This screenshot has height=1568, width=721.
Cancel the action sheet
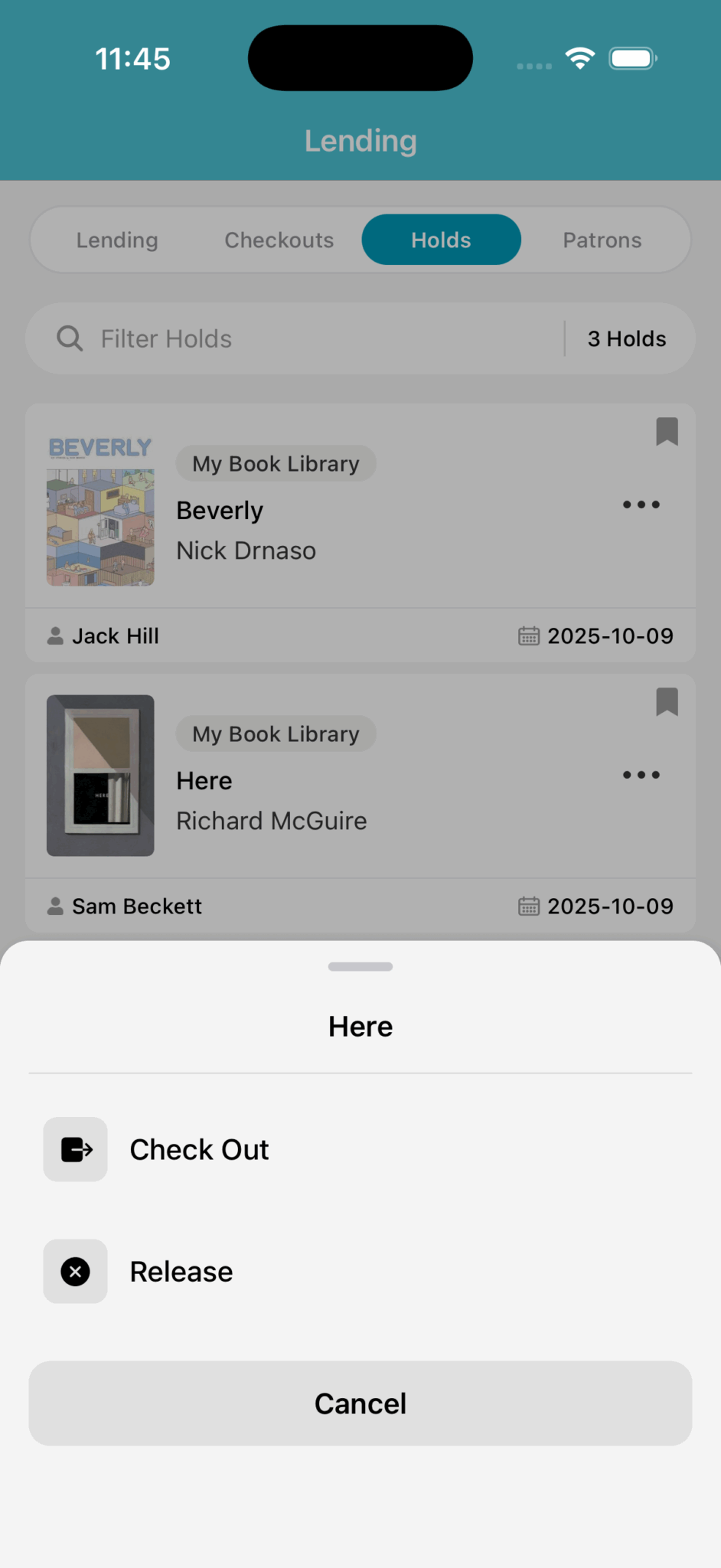(360, 1403)
